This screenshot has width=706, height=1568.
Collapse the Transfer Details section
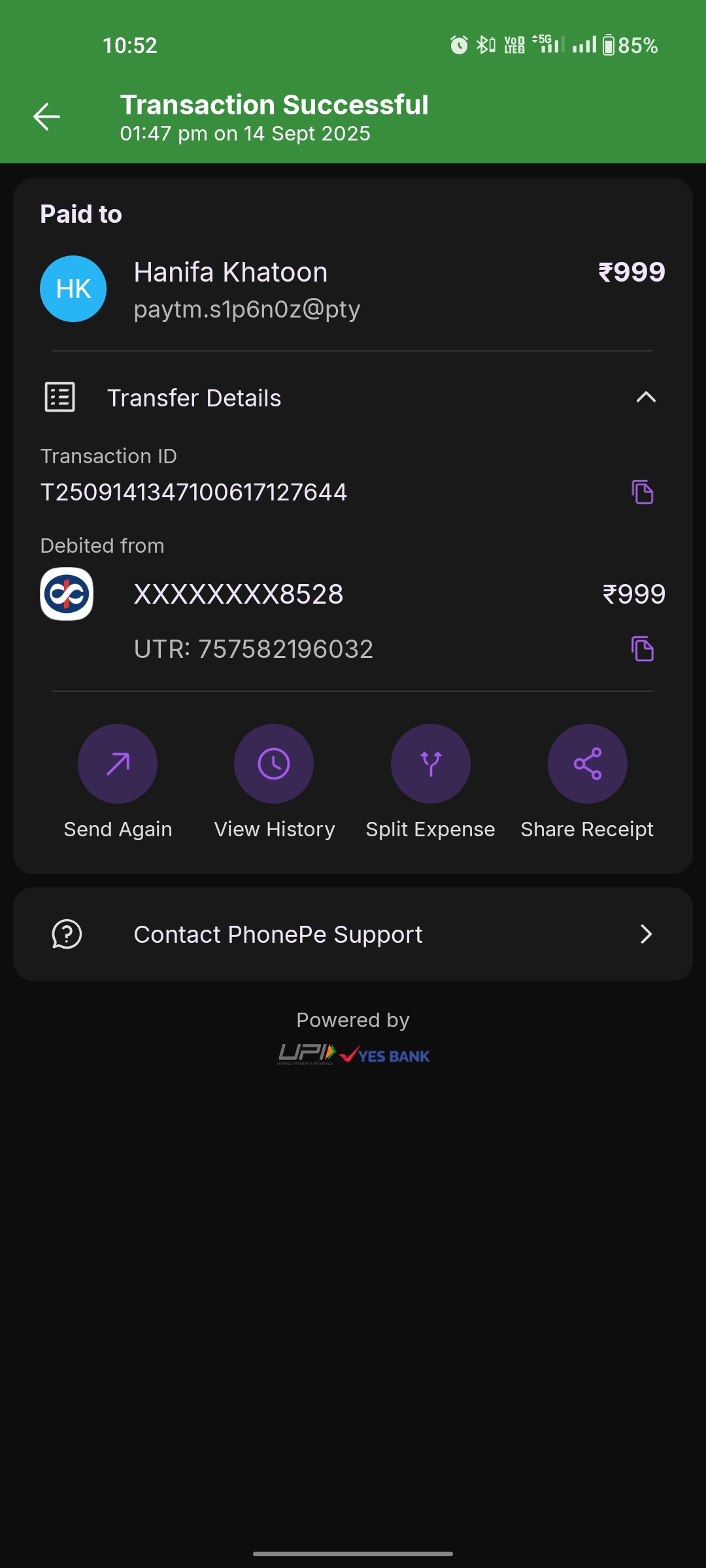click(646, 397)
